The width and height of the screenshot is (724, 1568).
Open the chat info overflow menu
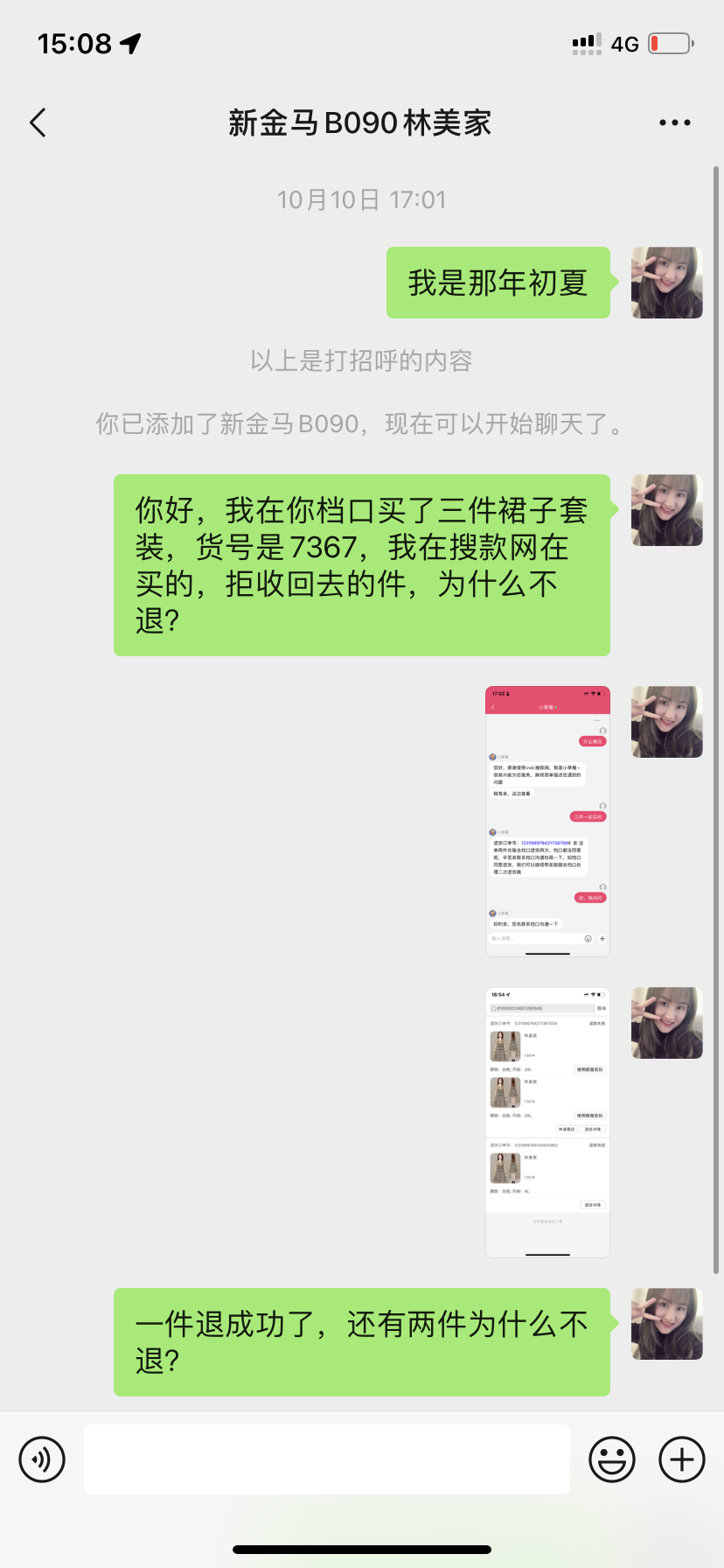click(x=675, y=123)
